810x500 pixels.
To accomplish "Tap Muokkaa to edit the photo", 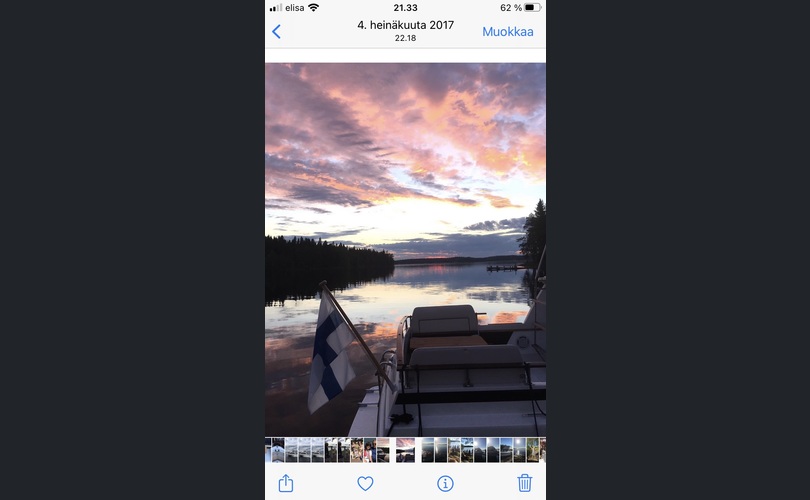I will [x=507, y=31].
